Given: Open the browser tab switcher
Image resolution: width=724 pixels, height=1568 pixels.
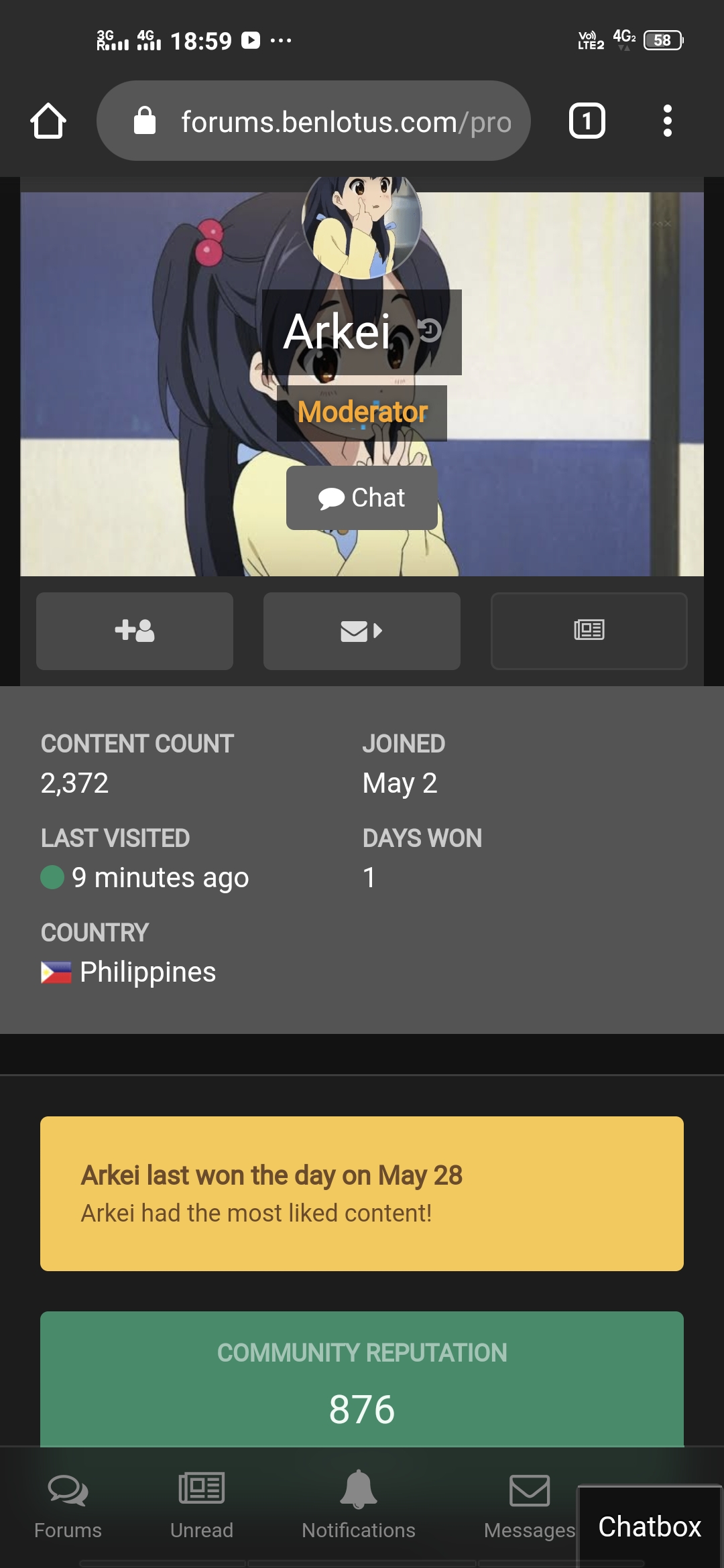Looking at the screenshot, I should [x=587, y=121].
